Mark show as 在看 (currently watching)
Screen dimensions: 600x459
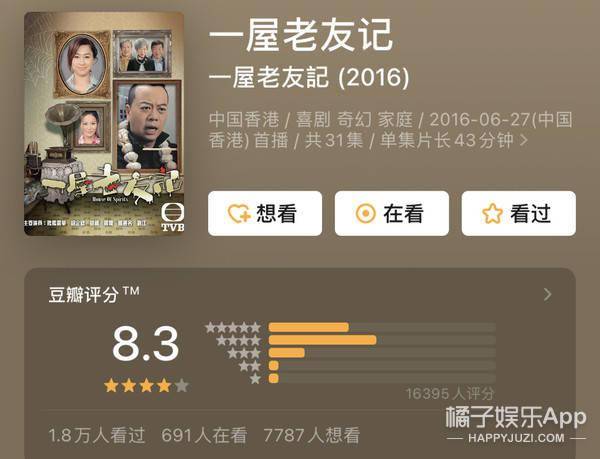(391, 213)
